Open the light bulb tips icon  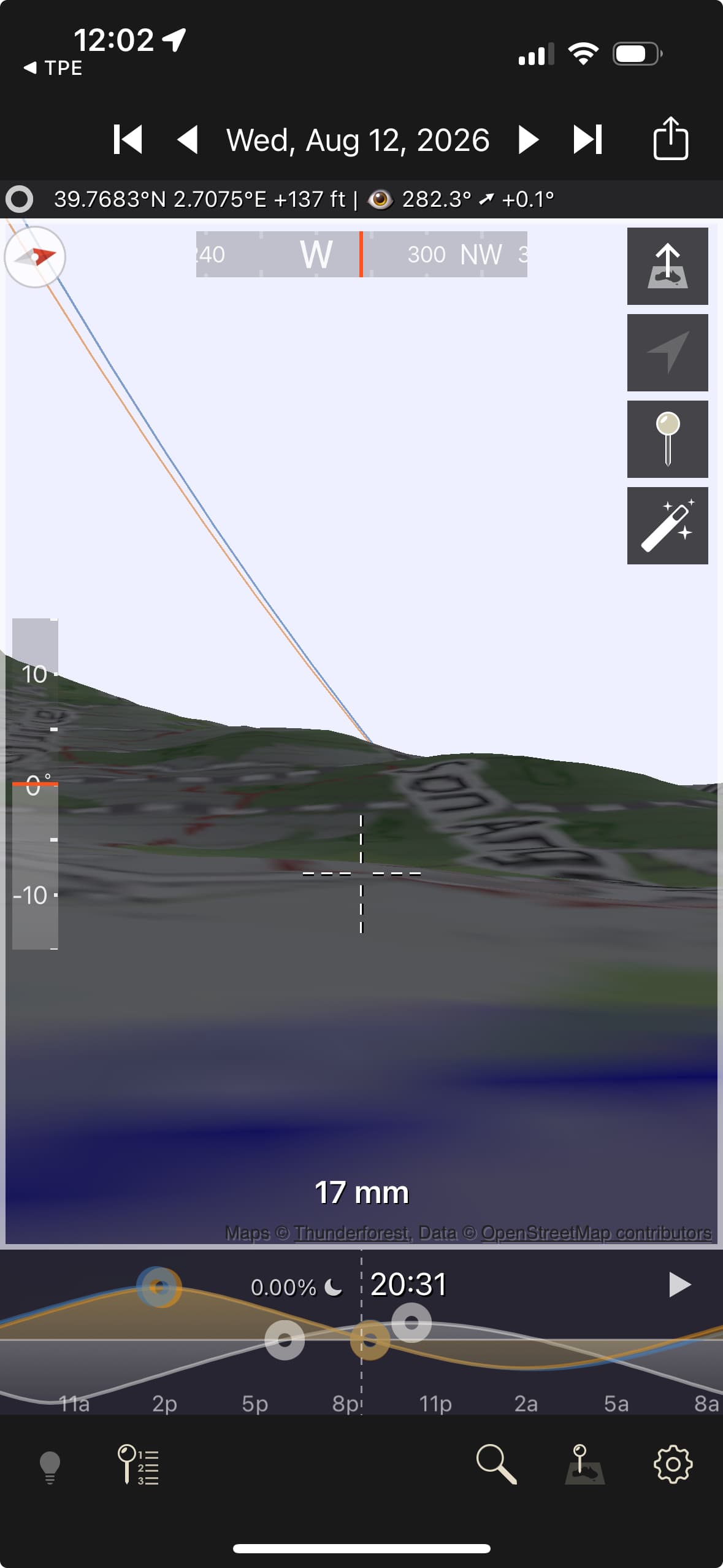coord(50,1467)
